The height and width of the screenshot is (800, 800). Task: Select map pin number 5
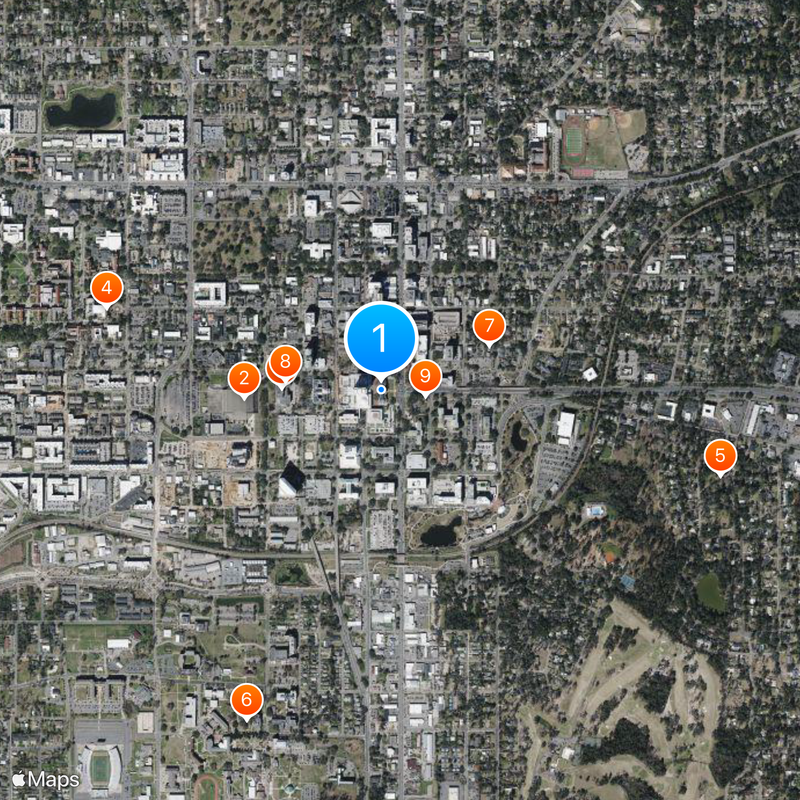tap(720, 455)
